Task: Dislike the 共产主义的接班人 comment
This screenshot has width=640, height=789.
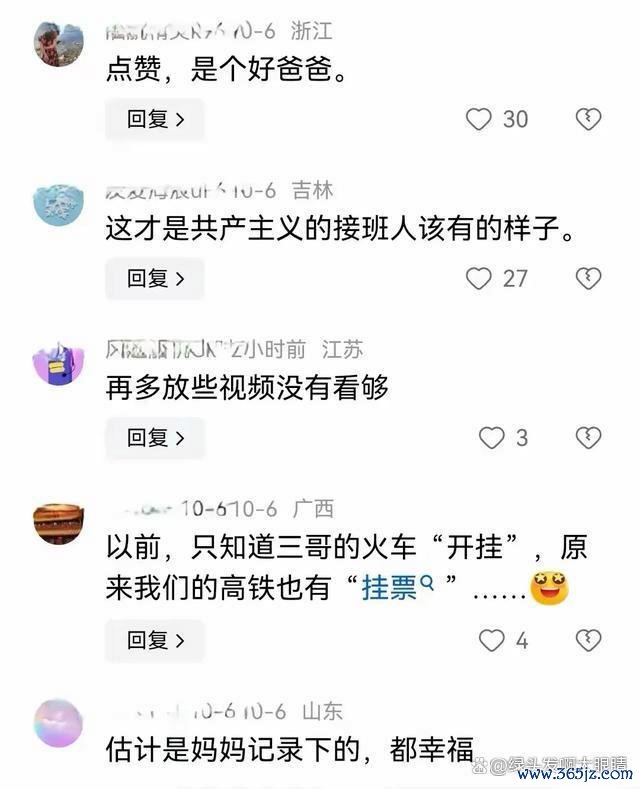Action: [589, 278]
